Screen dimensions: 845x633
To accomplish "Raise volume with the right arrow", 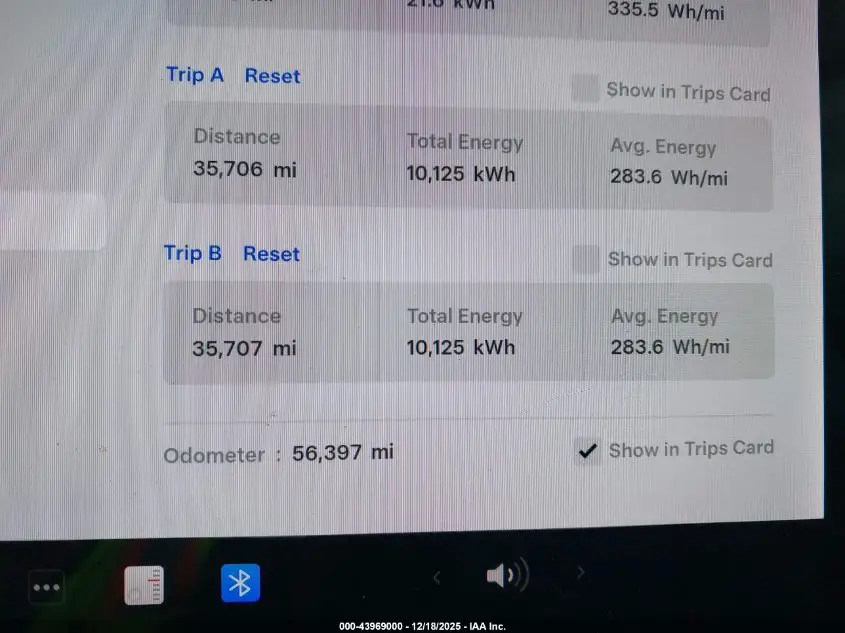I will pos(581,573).
